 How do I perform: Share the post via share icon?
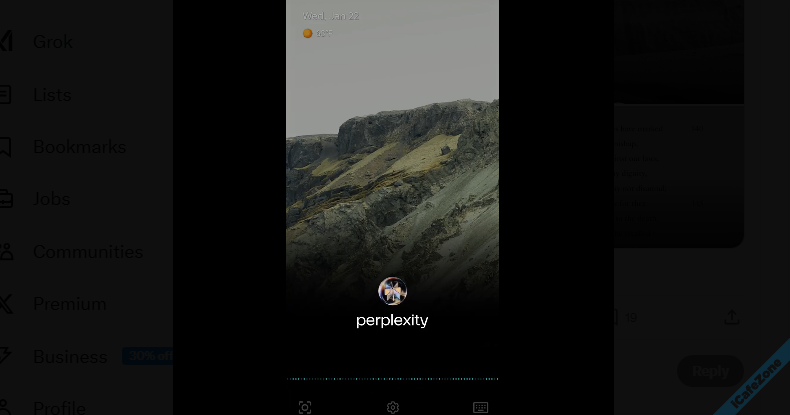[732, 317]
